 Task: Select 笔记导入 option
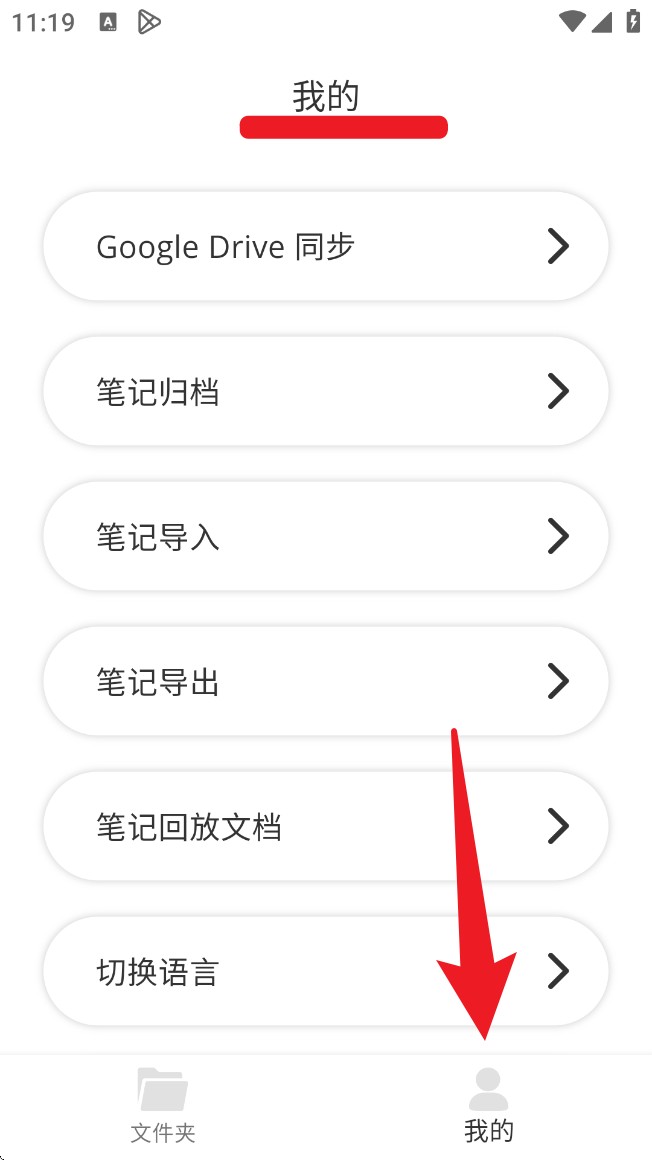(x=325, y=536)
